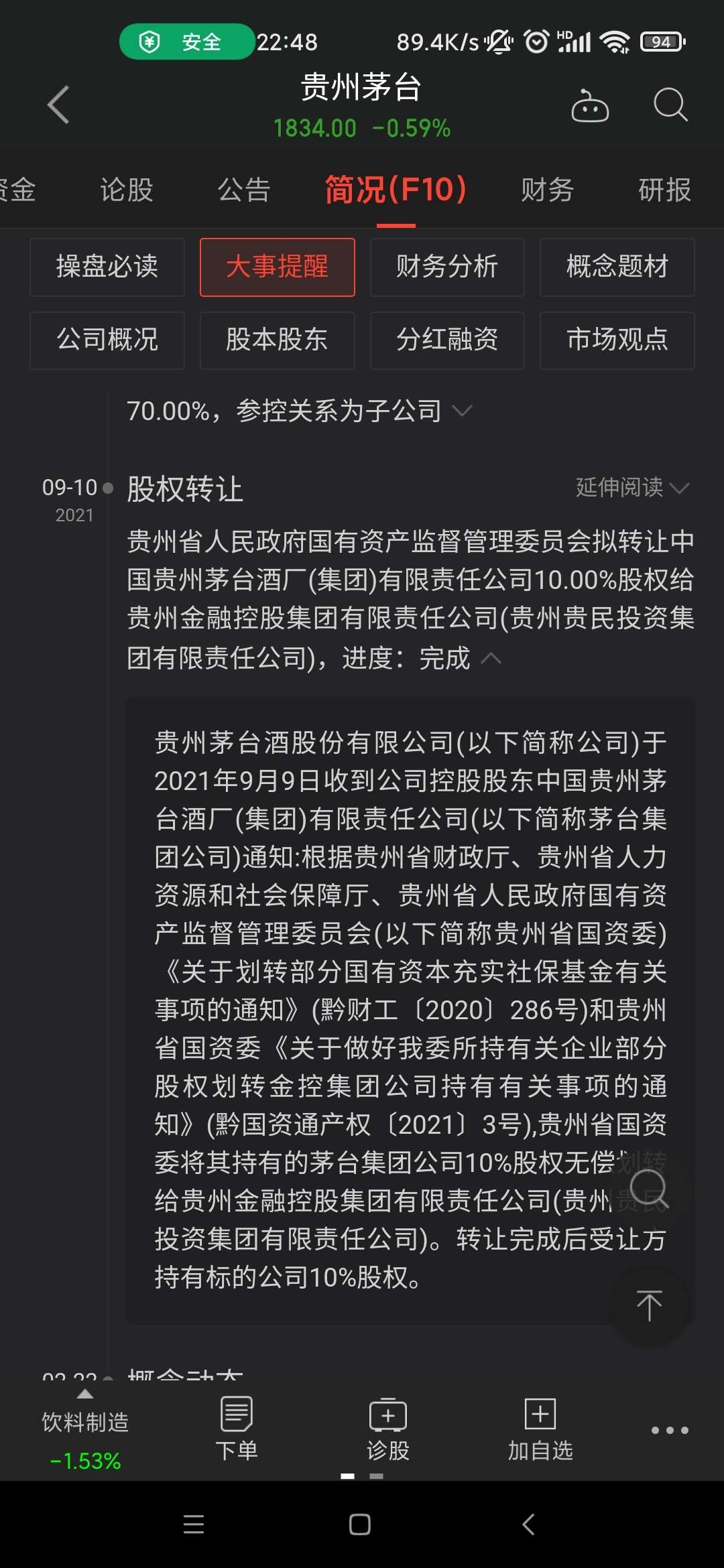Screen dimensions: 724x1568
Task: Switch to the 公告 tab
Action: tap(244, 190)
